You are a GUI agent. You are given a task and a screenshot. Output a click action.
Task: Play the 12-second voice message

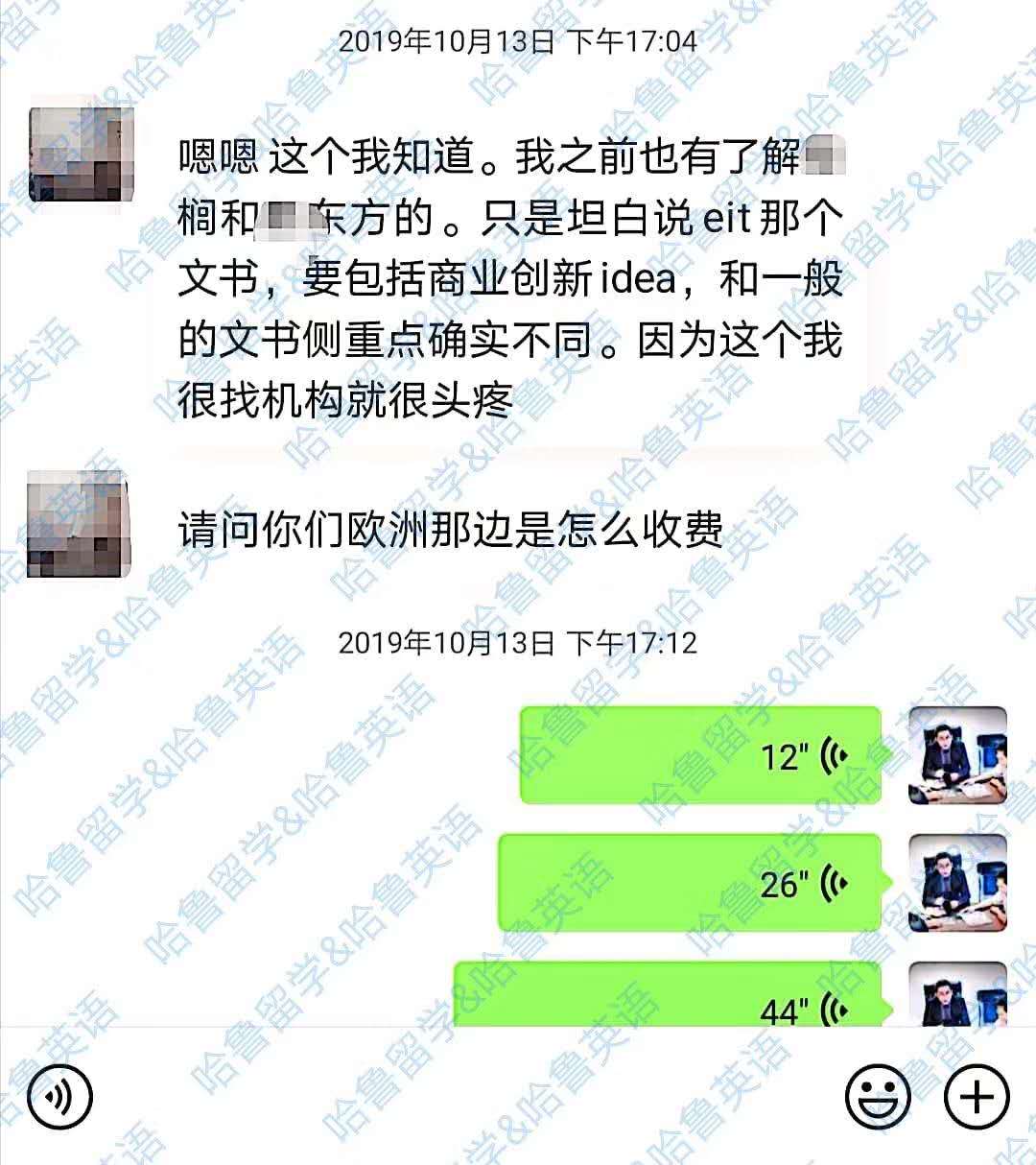point(700,755)
